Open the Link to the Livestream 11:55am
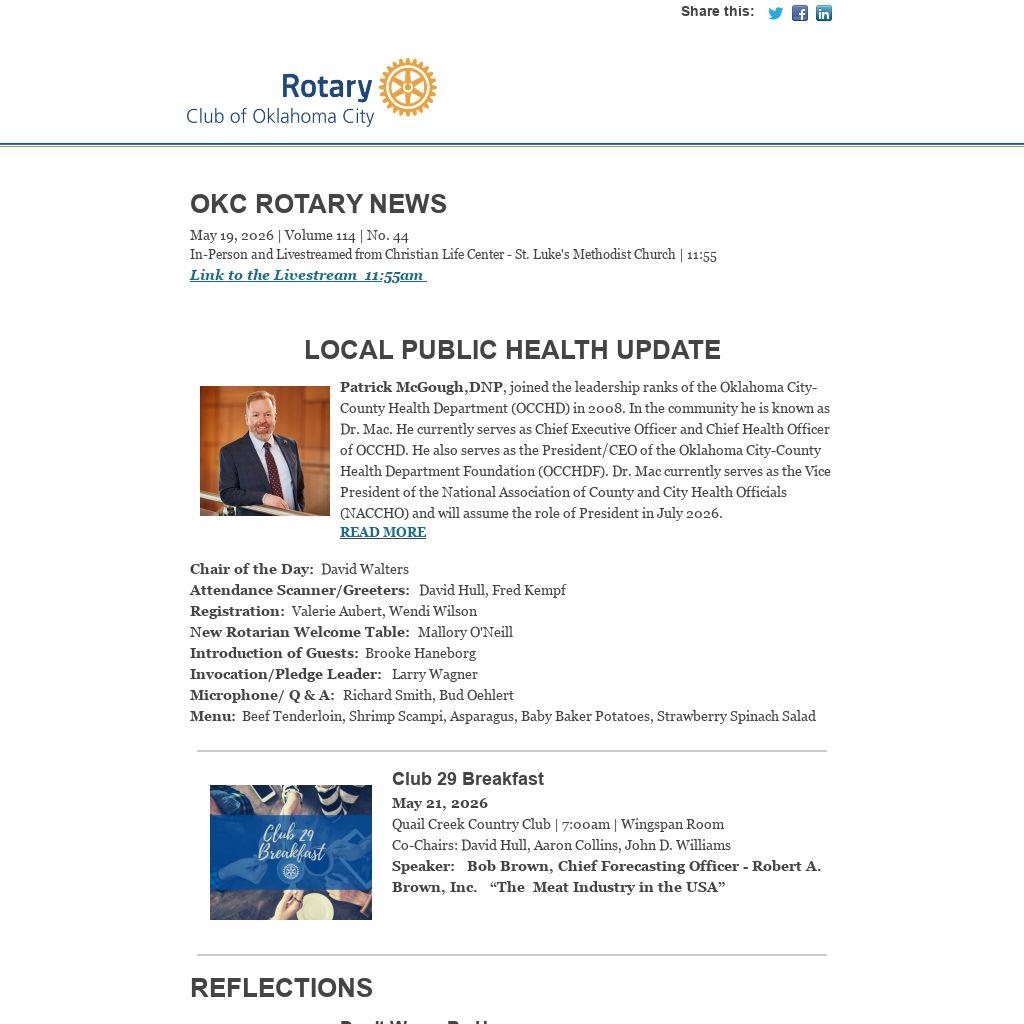The image size is (1024, 1024). coord(308,275)
